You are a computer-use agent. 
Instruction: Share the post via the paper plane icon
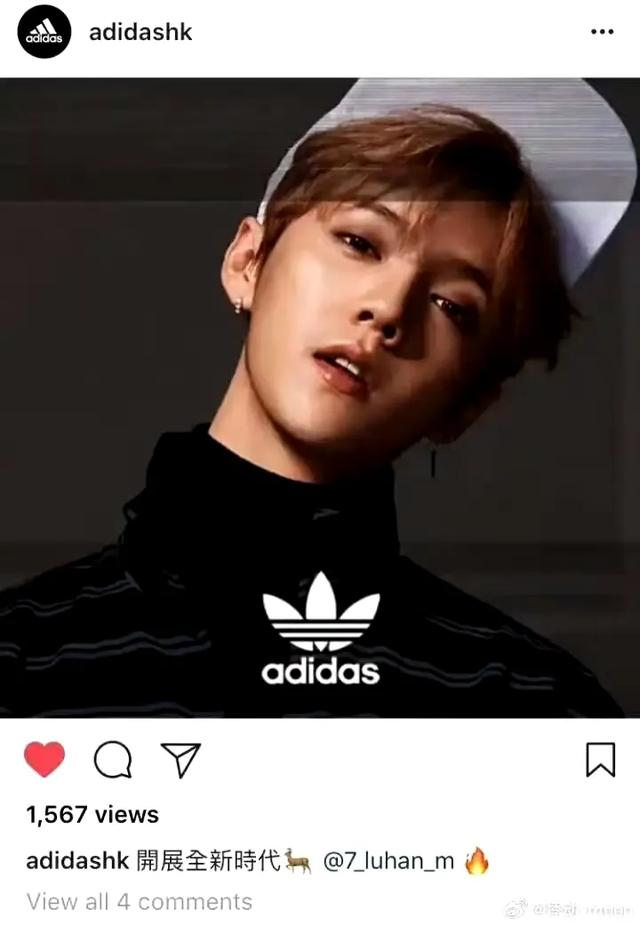point(181,760)
